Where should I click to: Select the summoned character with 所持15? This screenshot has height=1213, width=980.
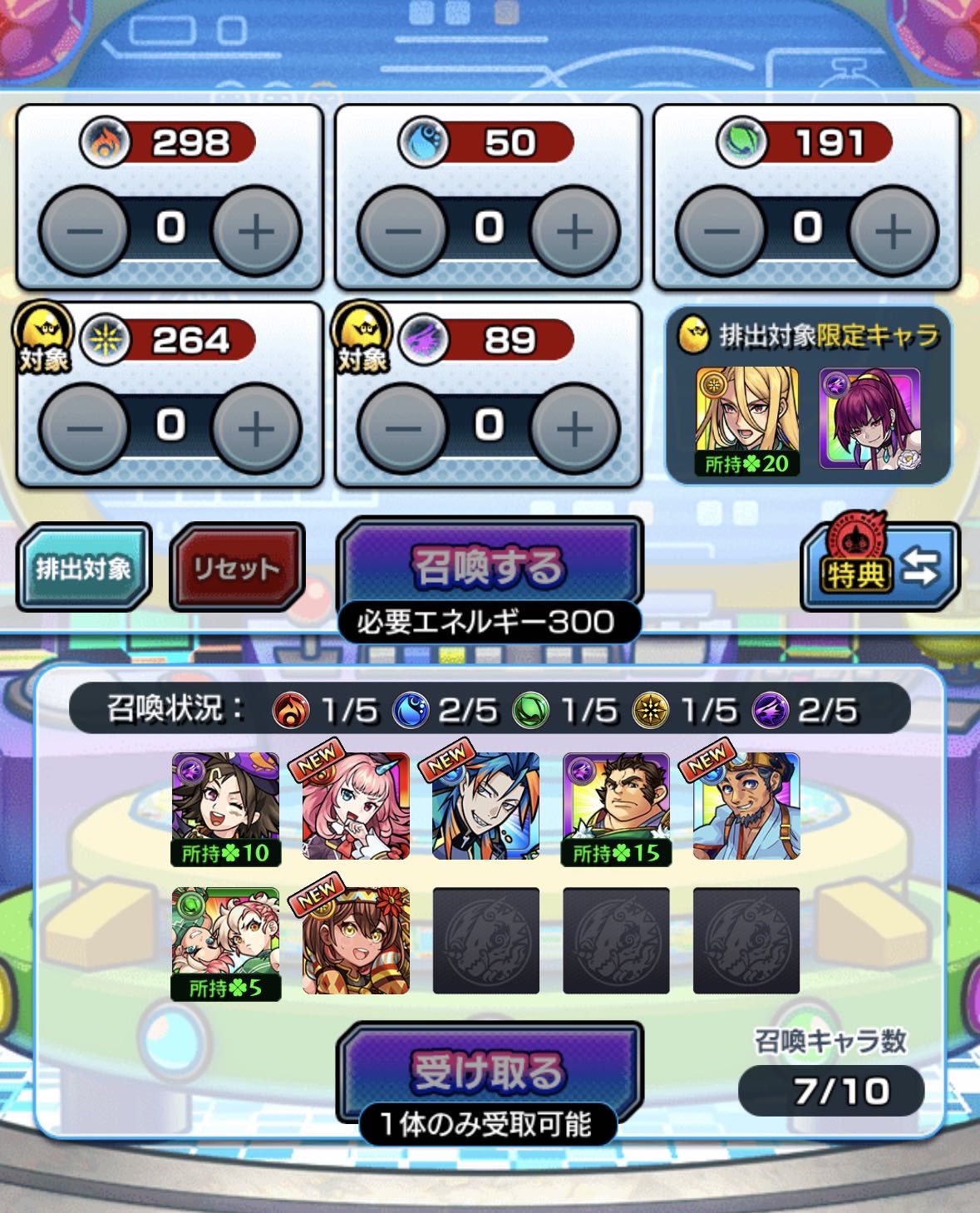tap(616, 806)
